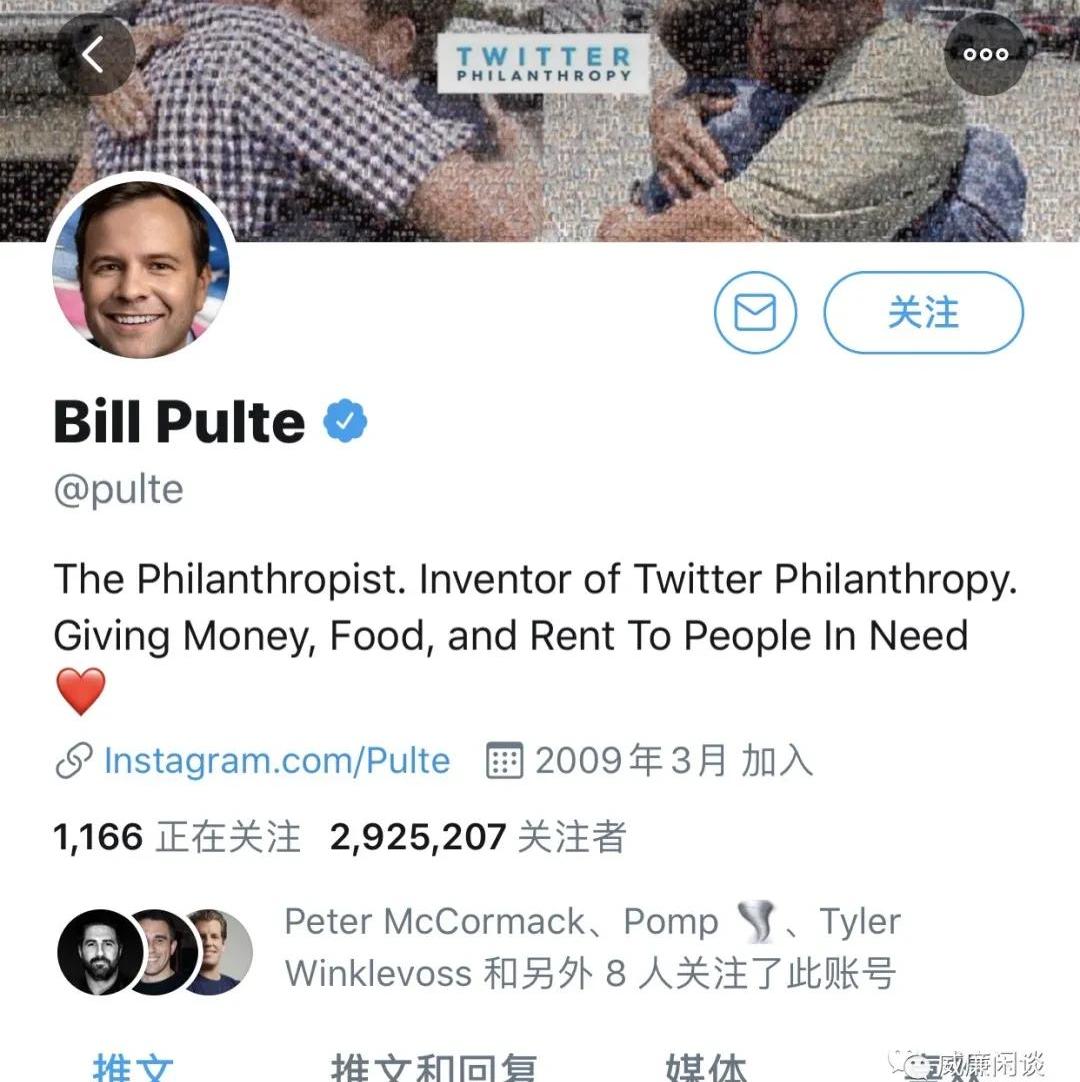The height and width of the screenshot is (1082, 1080).
Task: Switch to the 推文 tab
Action: [132, 1068]
